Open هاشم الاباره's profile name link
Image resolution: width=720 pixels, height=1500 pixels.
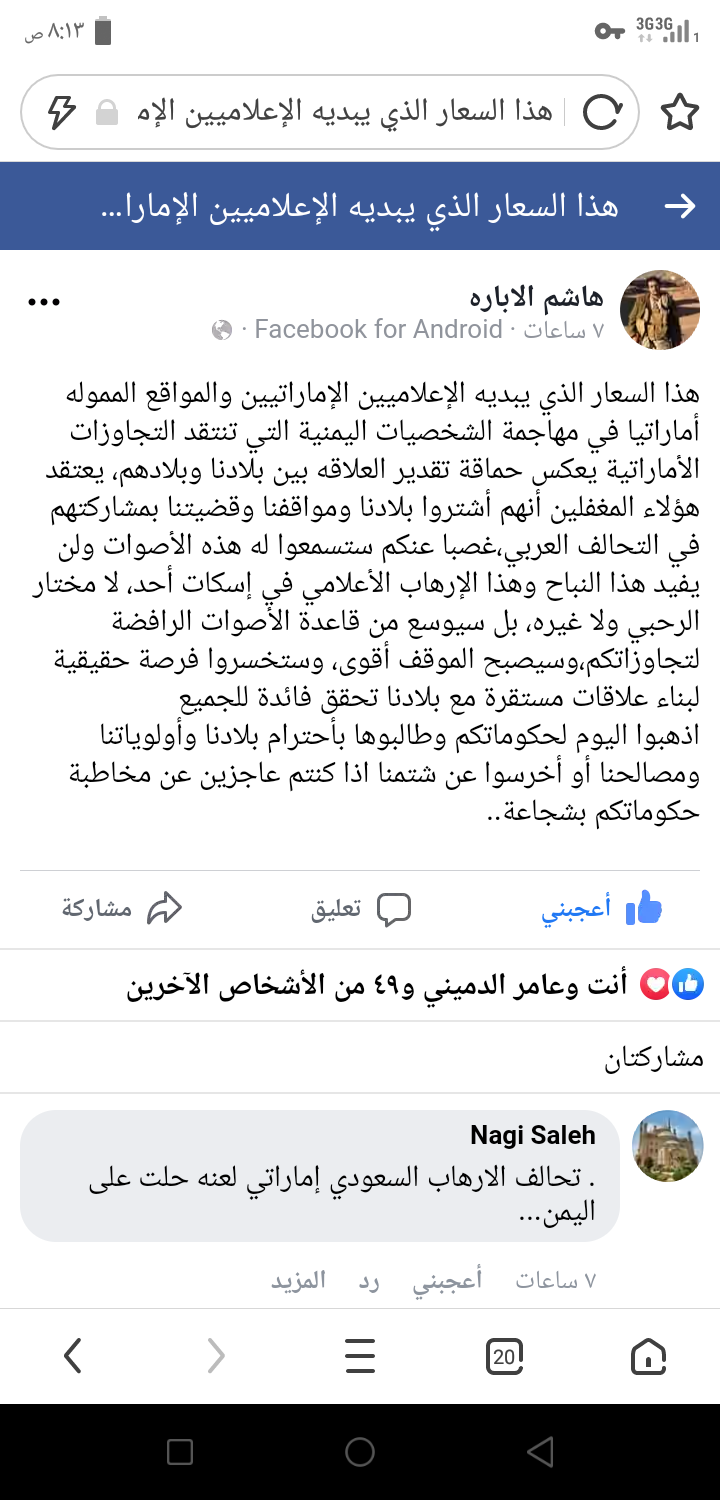(x=537, y=297)
